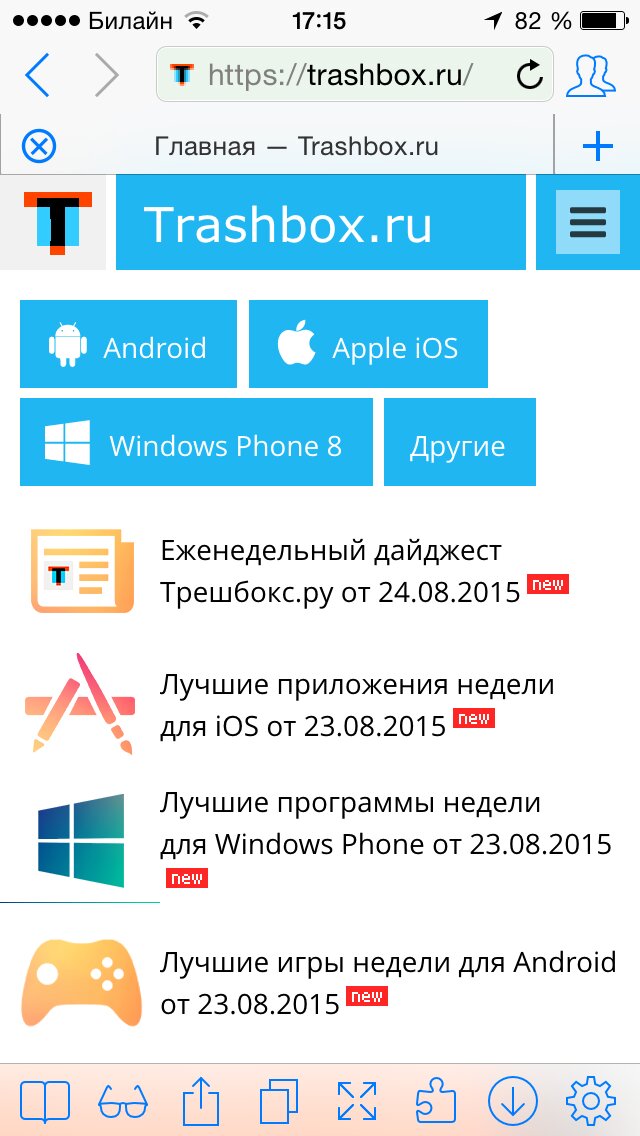Open browser settings gear
640x1136 pixels.
pyautogui.click(x=590, y=1101)
